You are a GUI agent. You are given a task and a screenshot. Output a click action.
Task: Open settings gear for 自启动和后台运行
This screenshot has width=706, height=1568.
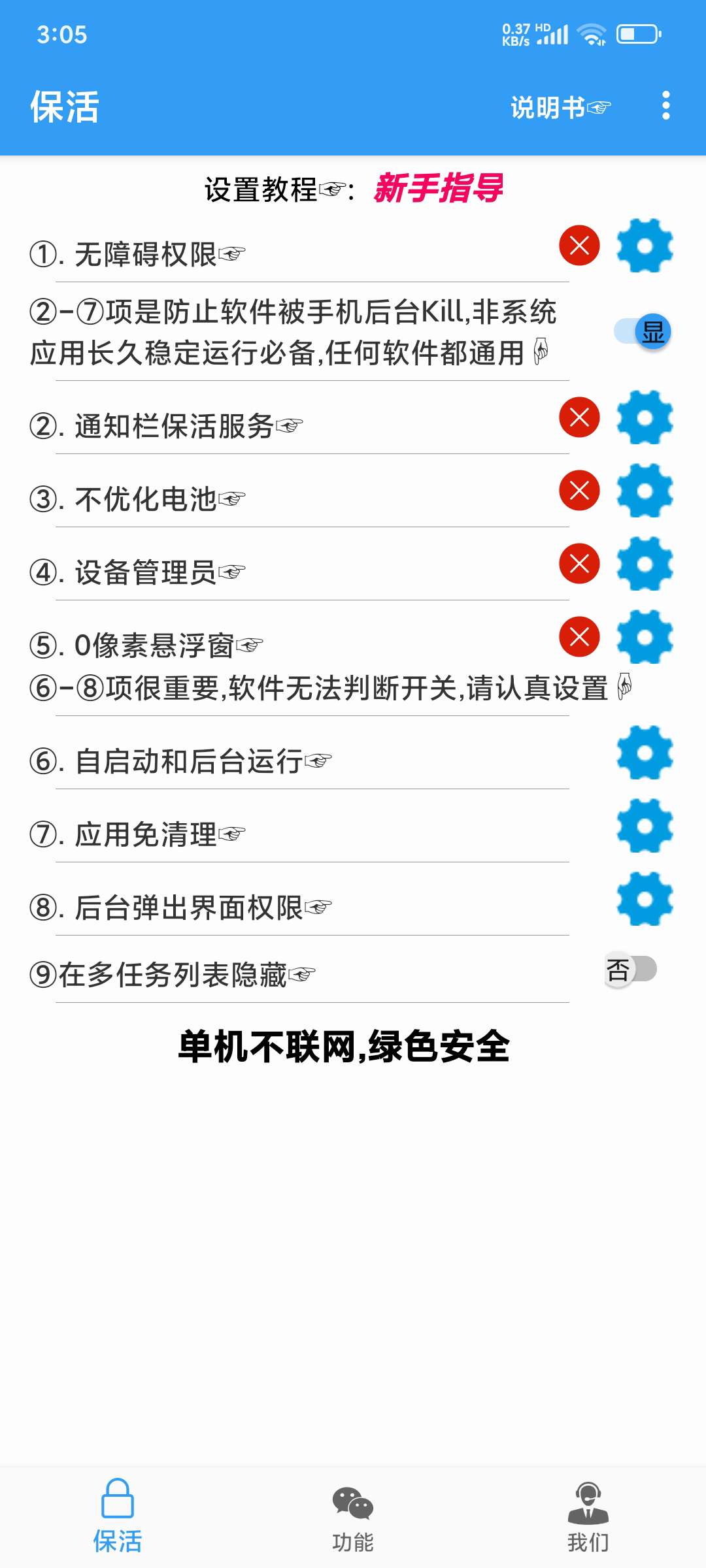(x=644, y=755)
